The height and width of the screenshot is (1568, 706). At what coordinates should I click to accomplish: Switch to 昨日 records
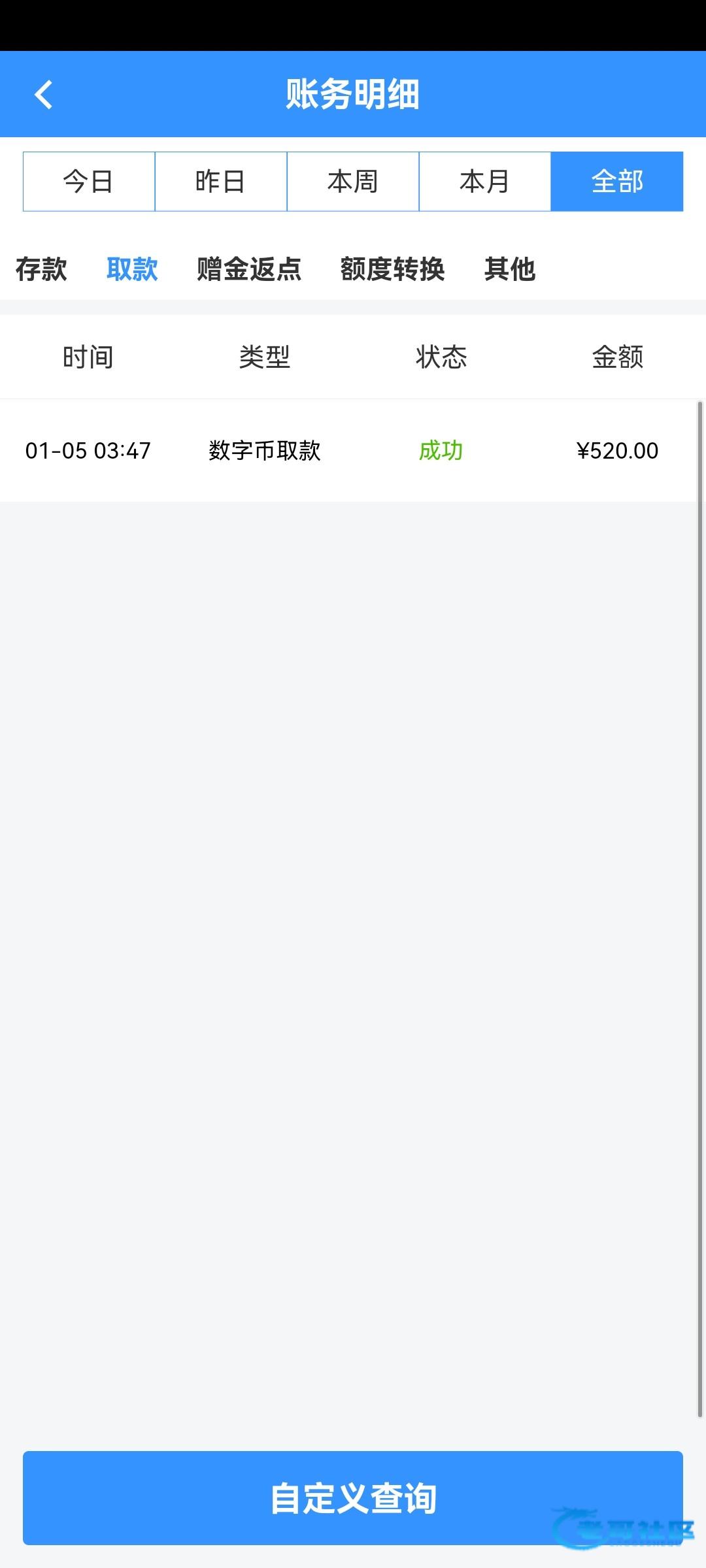(x=221, y=182)
